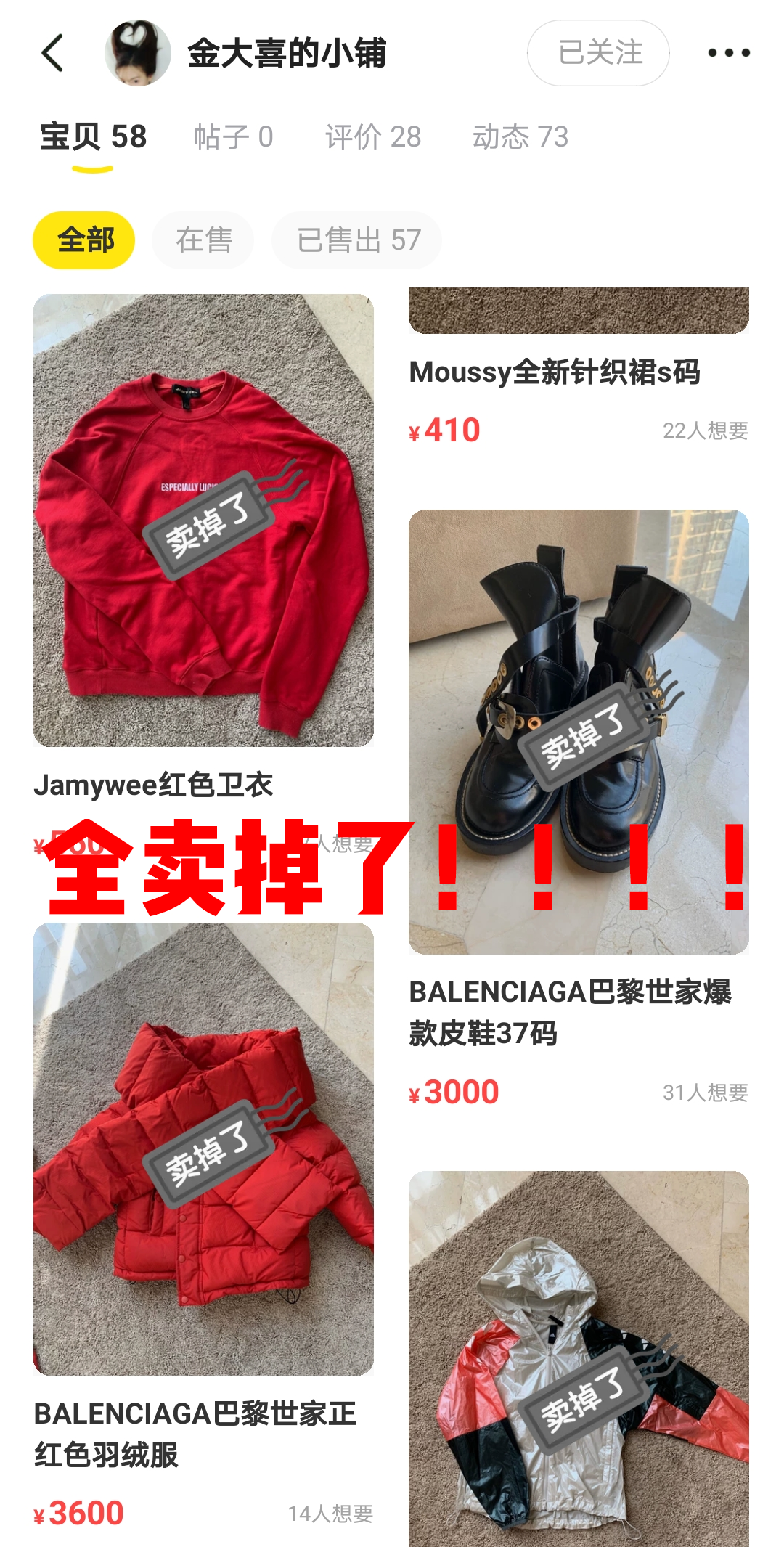Open the BALENCIAGA爆款皮鞋37码 listing

point(579,732)
